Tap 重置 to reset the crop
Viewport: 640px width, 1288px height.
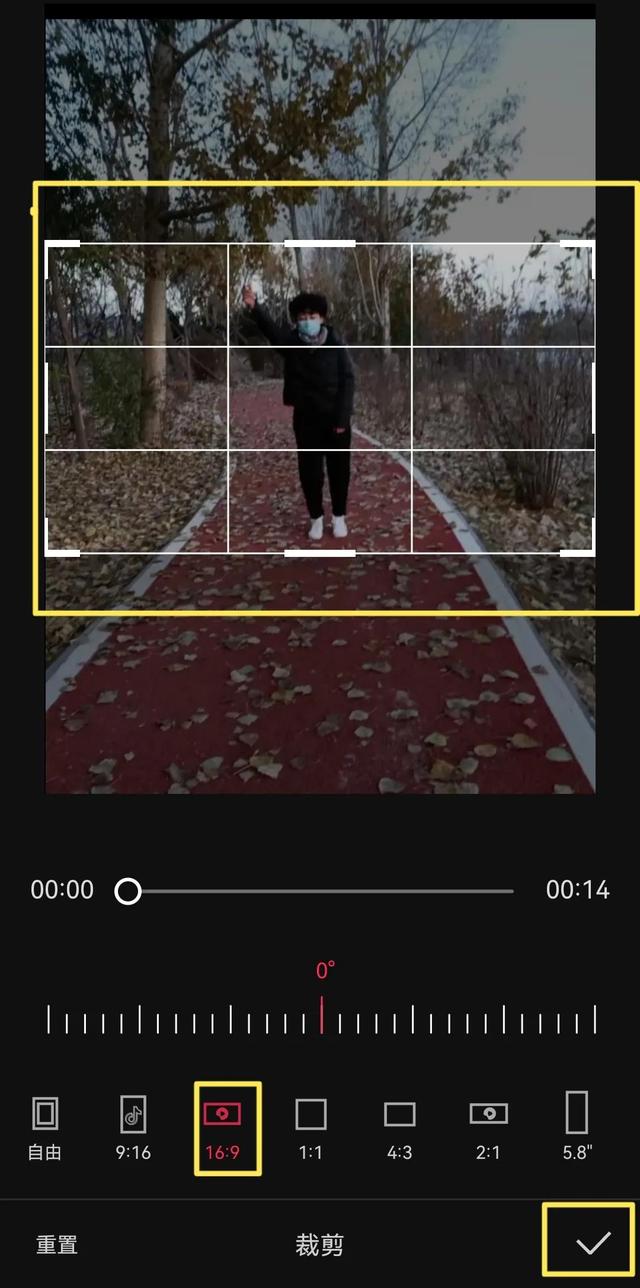(x=57, y=1245)
